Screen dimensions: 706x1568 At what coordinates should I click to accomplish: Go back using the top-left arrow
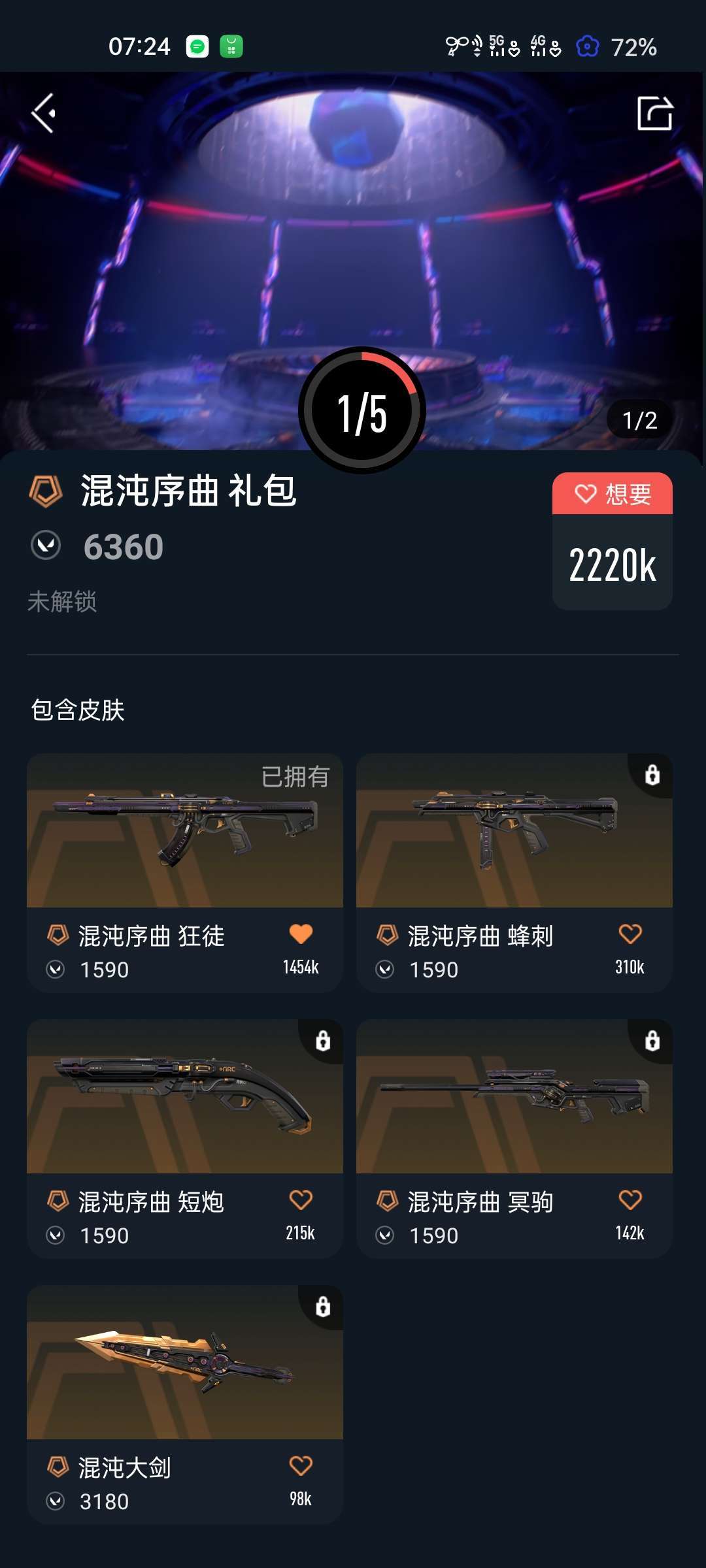(x=44, y=113)
